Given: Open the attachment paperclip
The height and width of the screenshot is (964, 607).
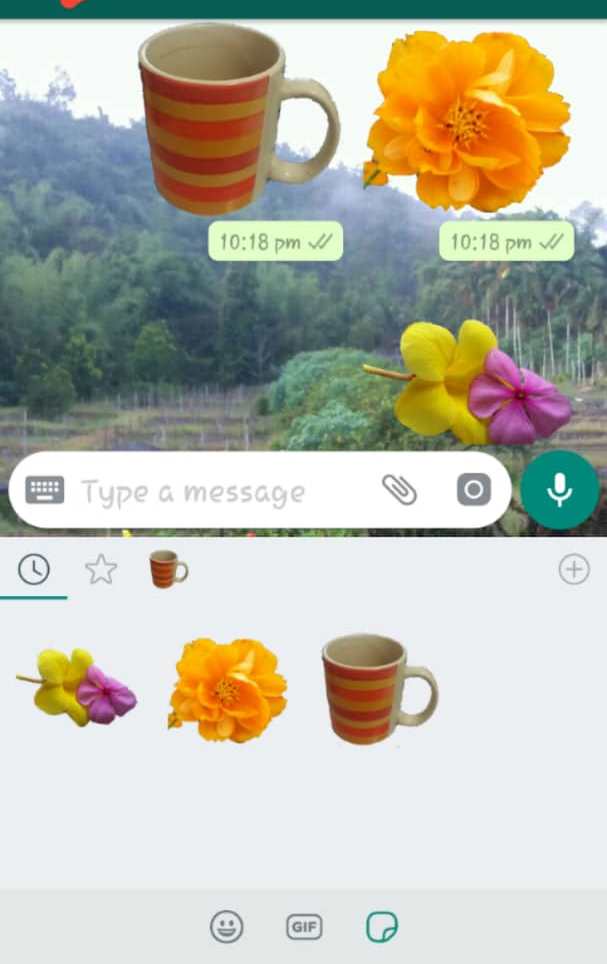Looking at the screenshot, I should tap(399, 490).
